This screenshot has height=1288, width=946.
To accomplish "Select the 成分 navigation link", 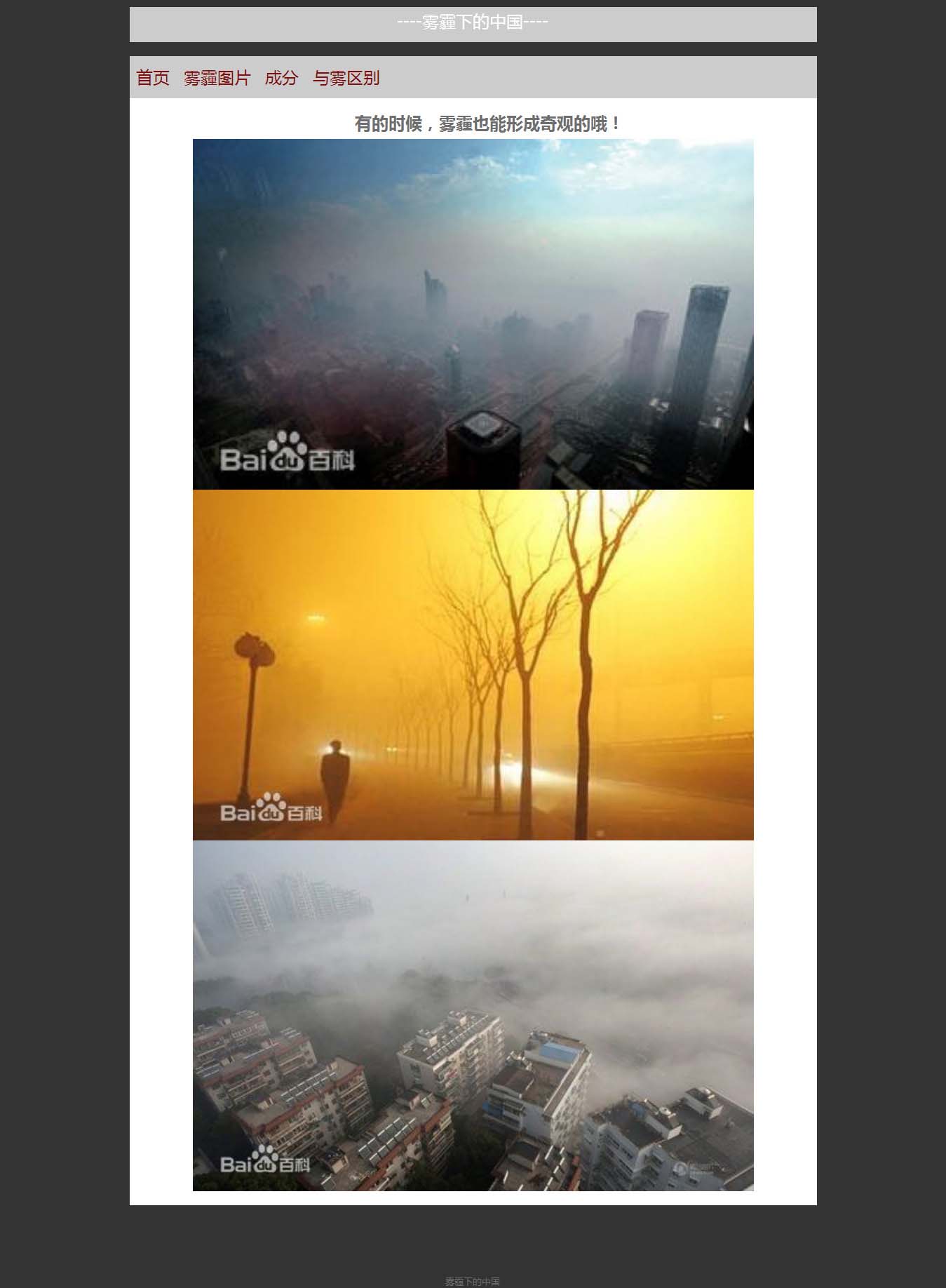I will pyautogui.click(x=281, y=78).
